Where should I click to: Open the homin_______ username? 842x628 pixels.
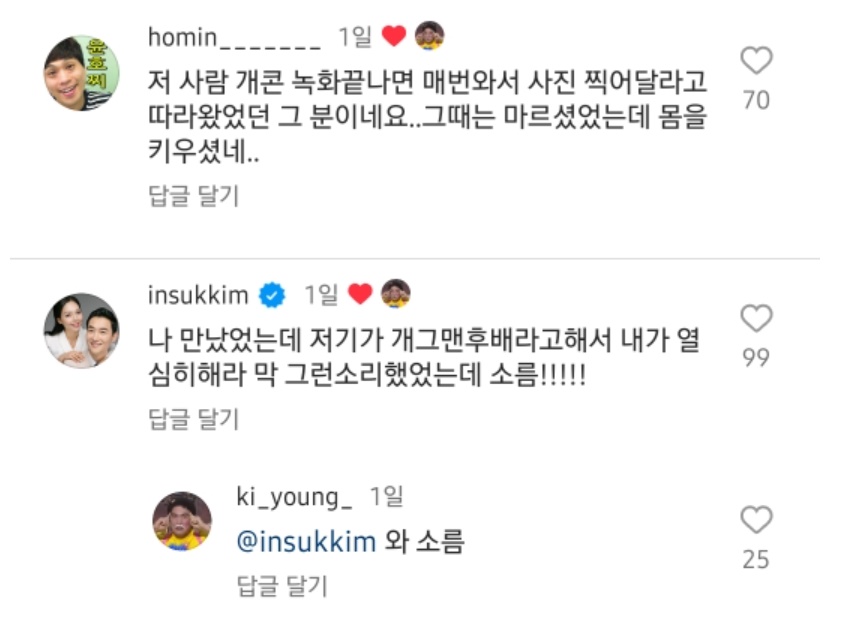tap(233, 38)
